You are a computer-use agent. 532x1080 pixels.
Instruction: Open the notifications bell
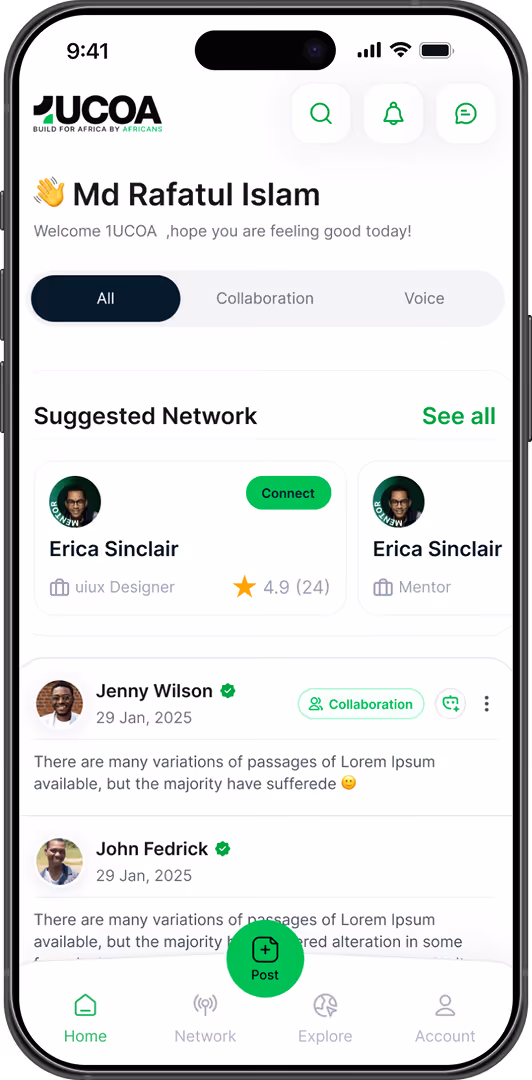pyautogui.click(x=393, y=113)
